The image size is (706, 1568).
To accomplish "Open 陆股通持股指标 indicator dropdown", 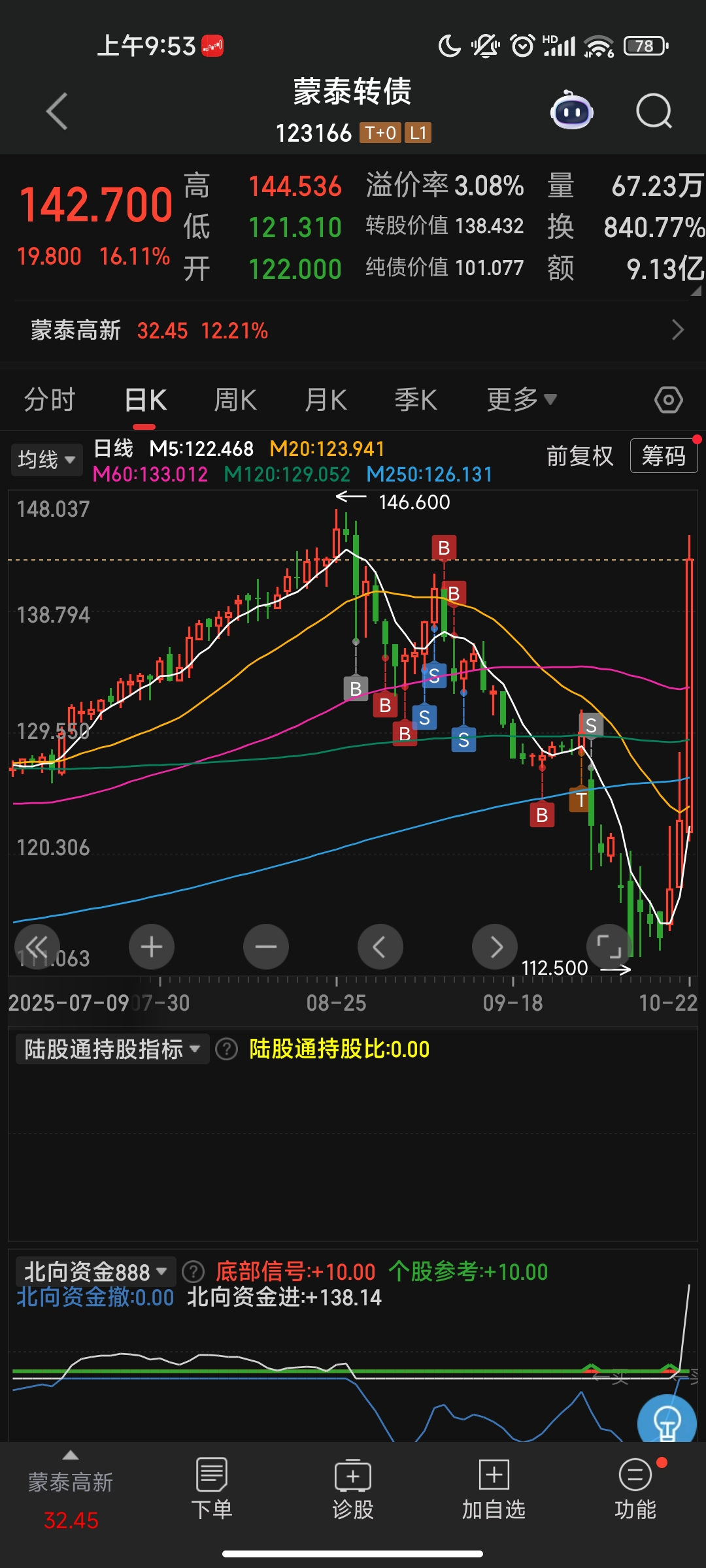I will (x=112, y=1049).
